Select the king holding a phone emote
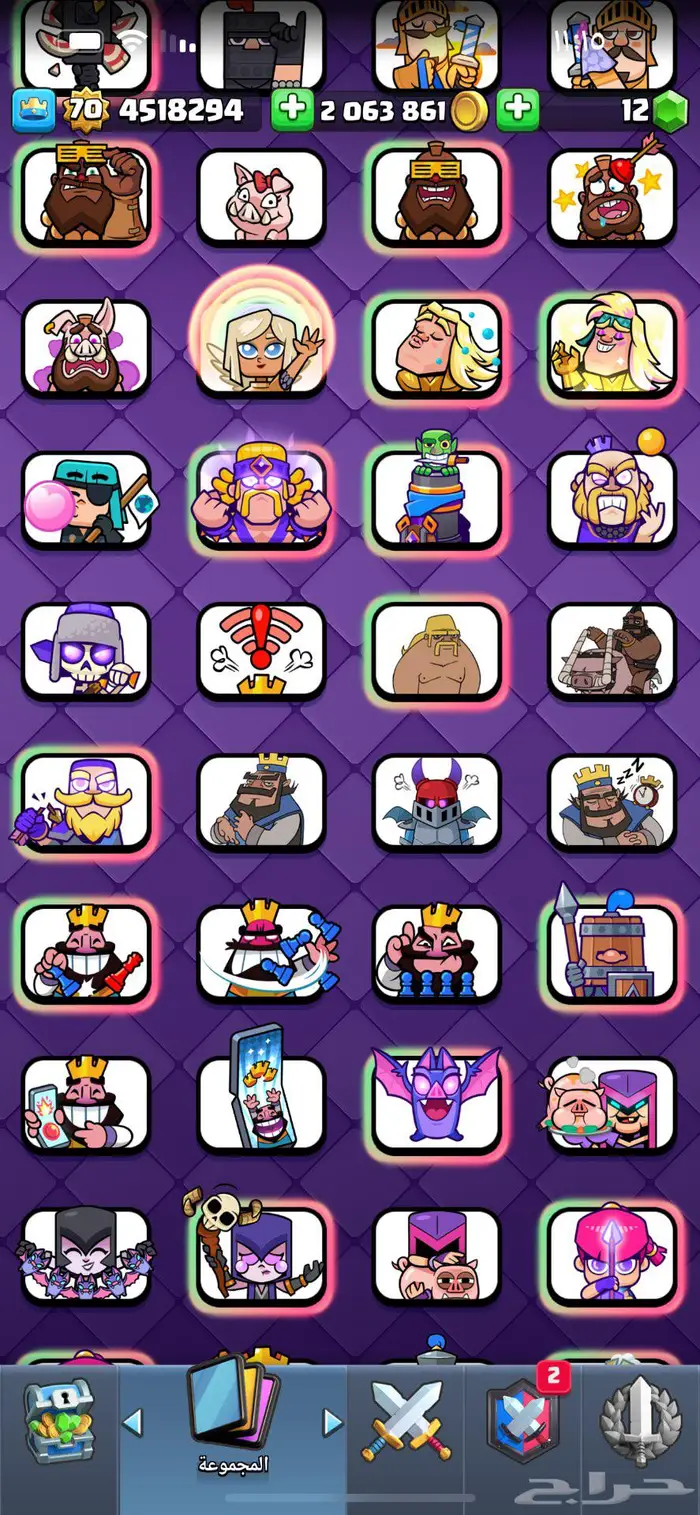 click(x=86, y=1104)
